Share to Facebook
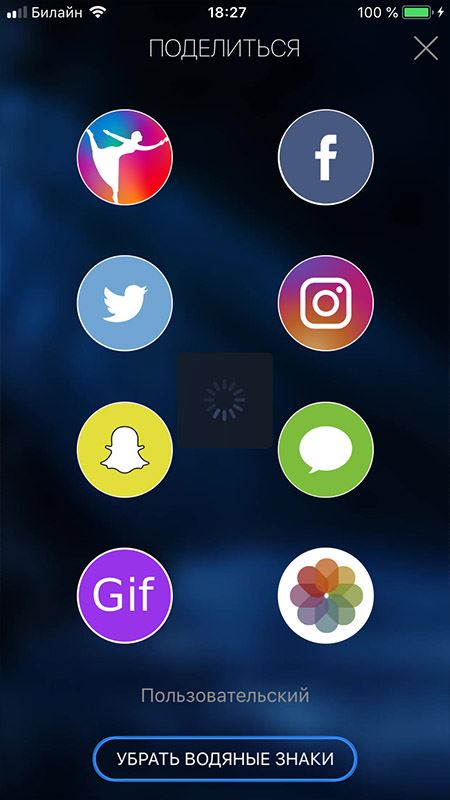Image resolution: width=450 pixels, height=800 pixels. [x=326, y=157]
